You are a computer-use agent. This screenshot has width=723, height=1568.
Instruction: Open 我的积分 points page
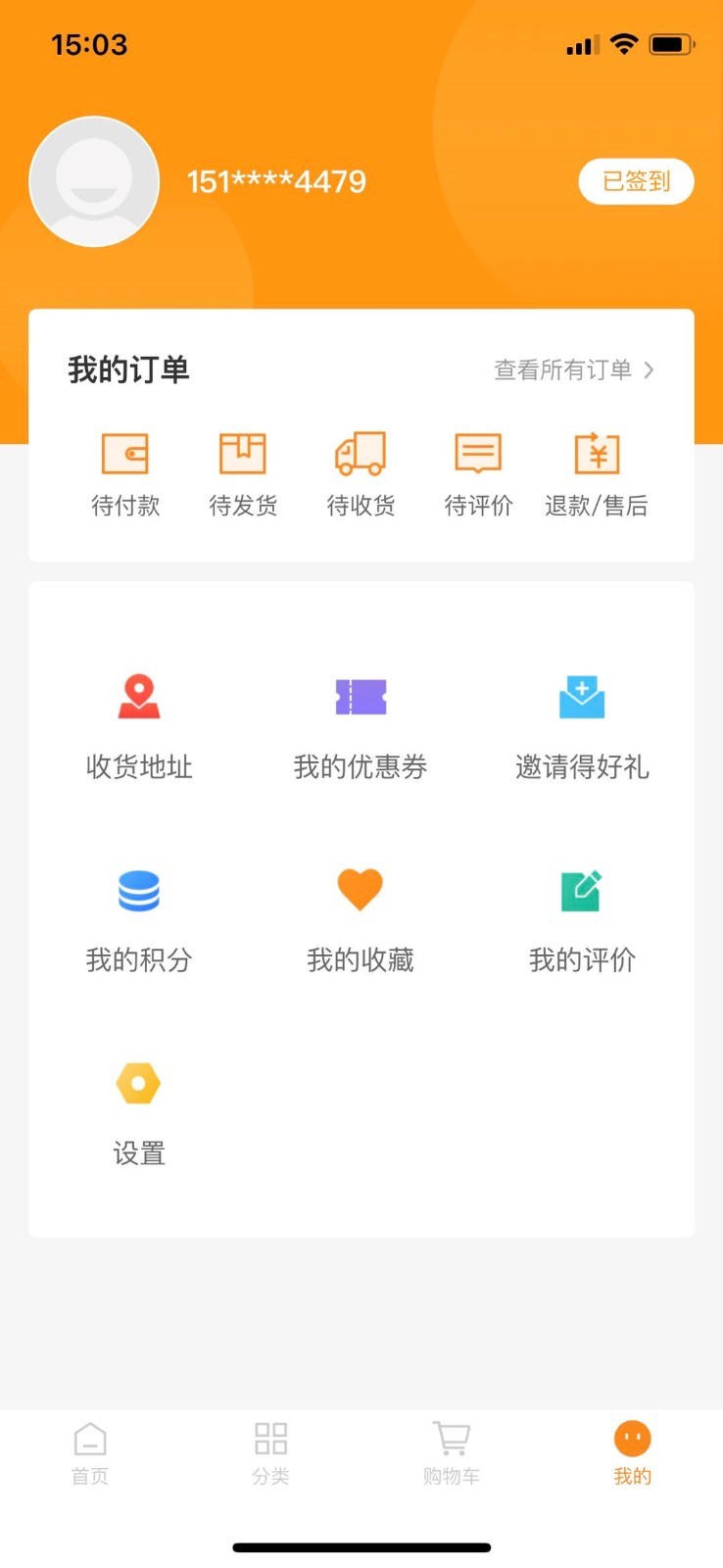[x=139, y=918]
